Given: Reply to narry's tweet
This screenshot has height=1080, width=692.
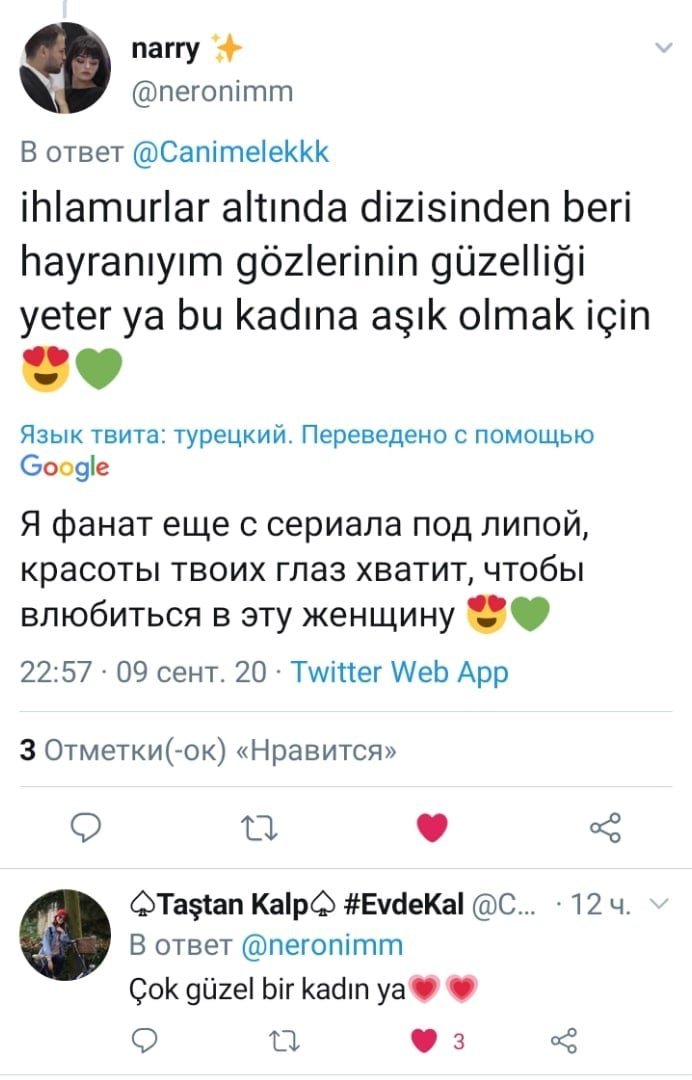Looking at the screenshot, I should click(x=87, y=827).
